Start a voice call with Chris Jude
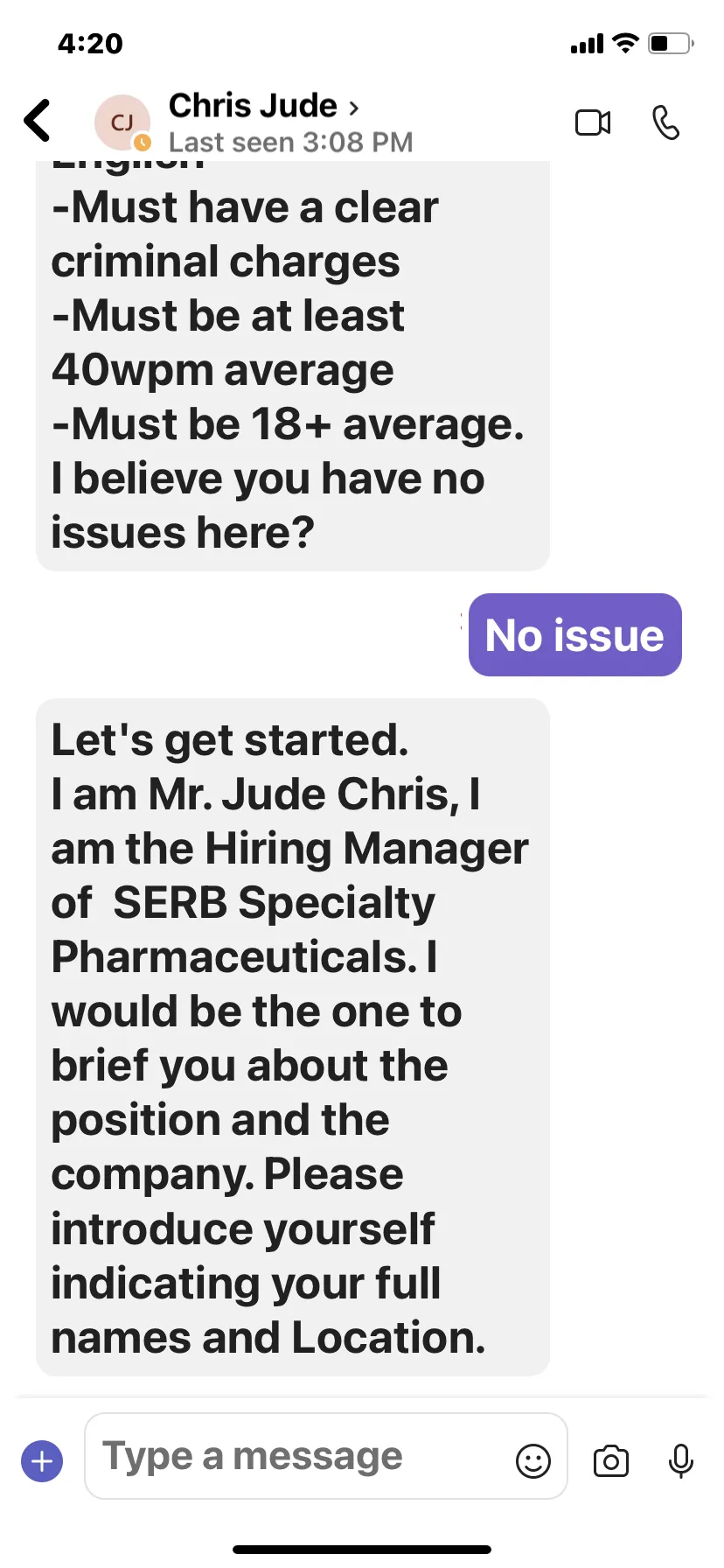This screenshot has height=1568, width=724. coord(665,122)
